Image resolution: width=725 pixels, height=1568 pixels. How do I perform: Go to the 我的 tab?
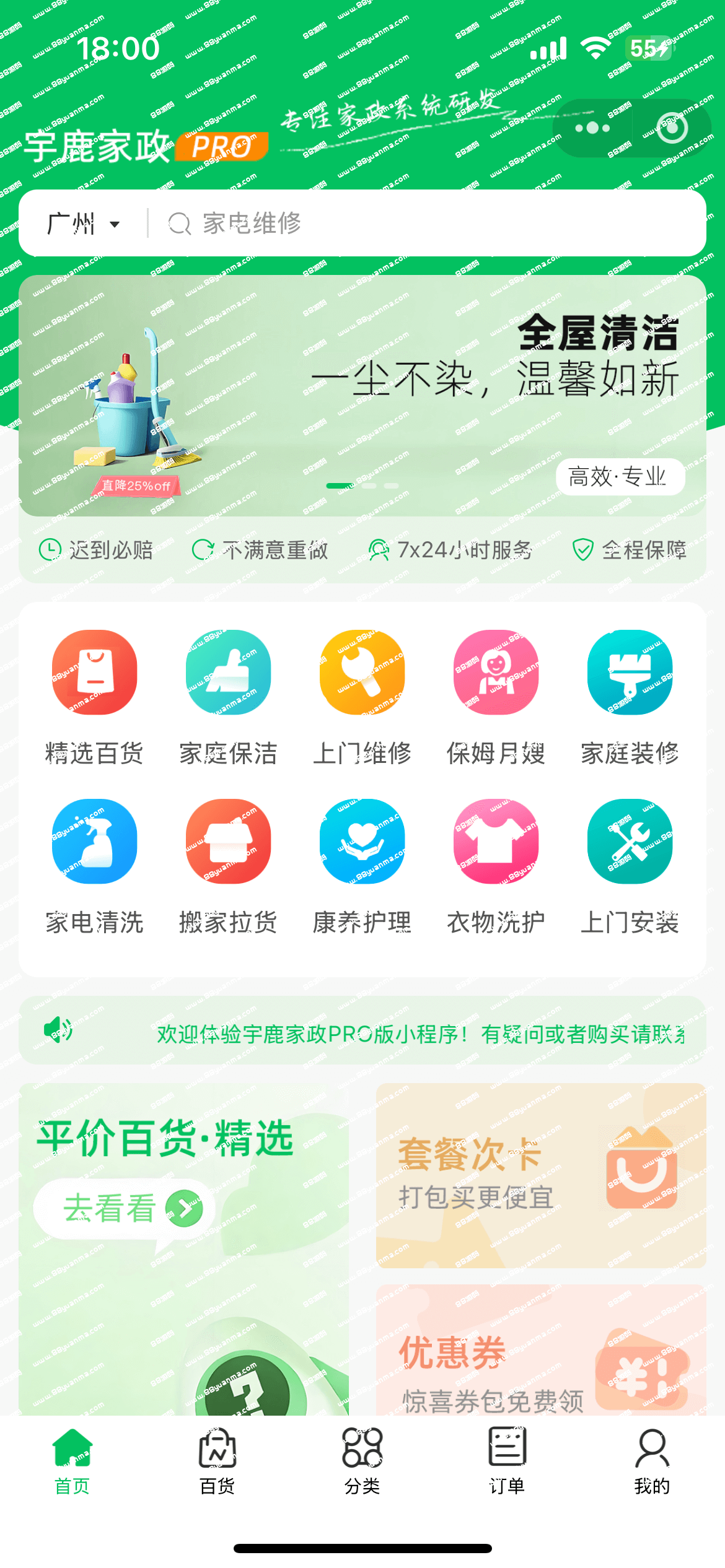652,1460
